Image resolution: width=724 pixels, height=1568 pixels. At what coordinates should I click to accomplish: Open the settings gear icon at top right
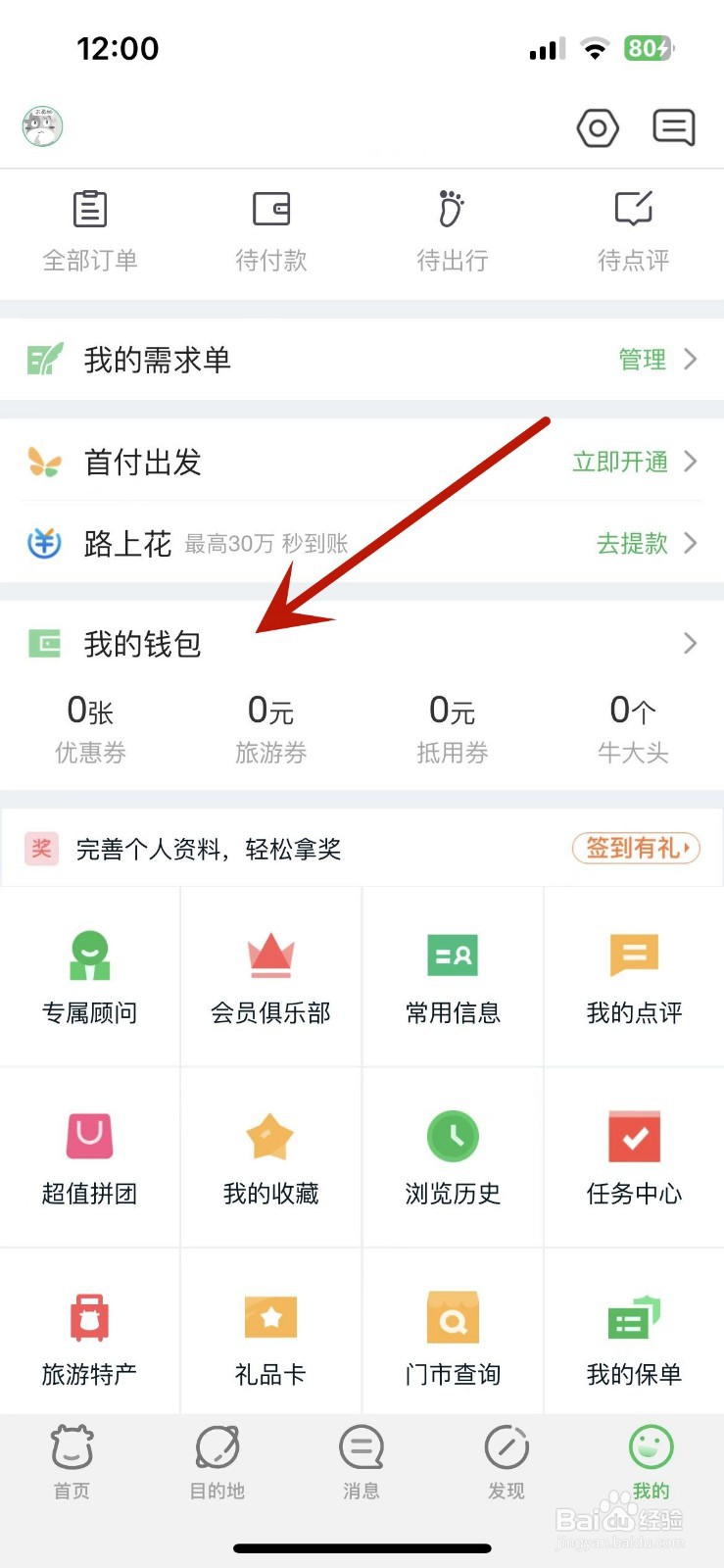click(598, 127)
